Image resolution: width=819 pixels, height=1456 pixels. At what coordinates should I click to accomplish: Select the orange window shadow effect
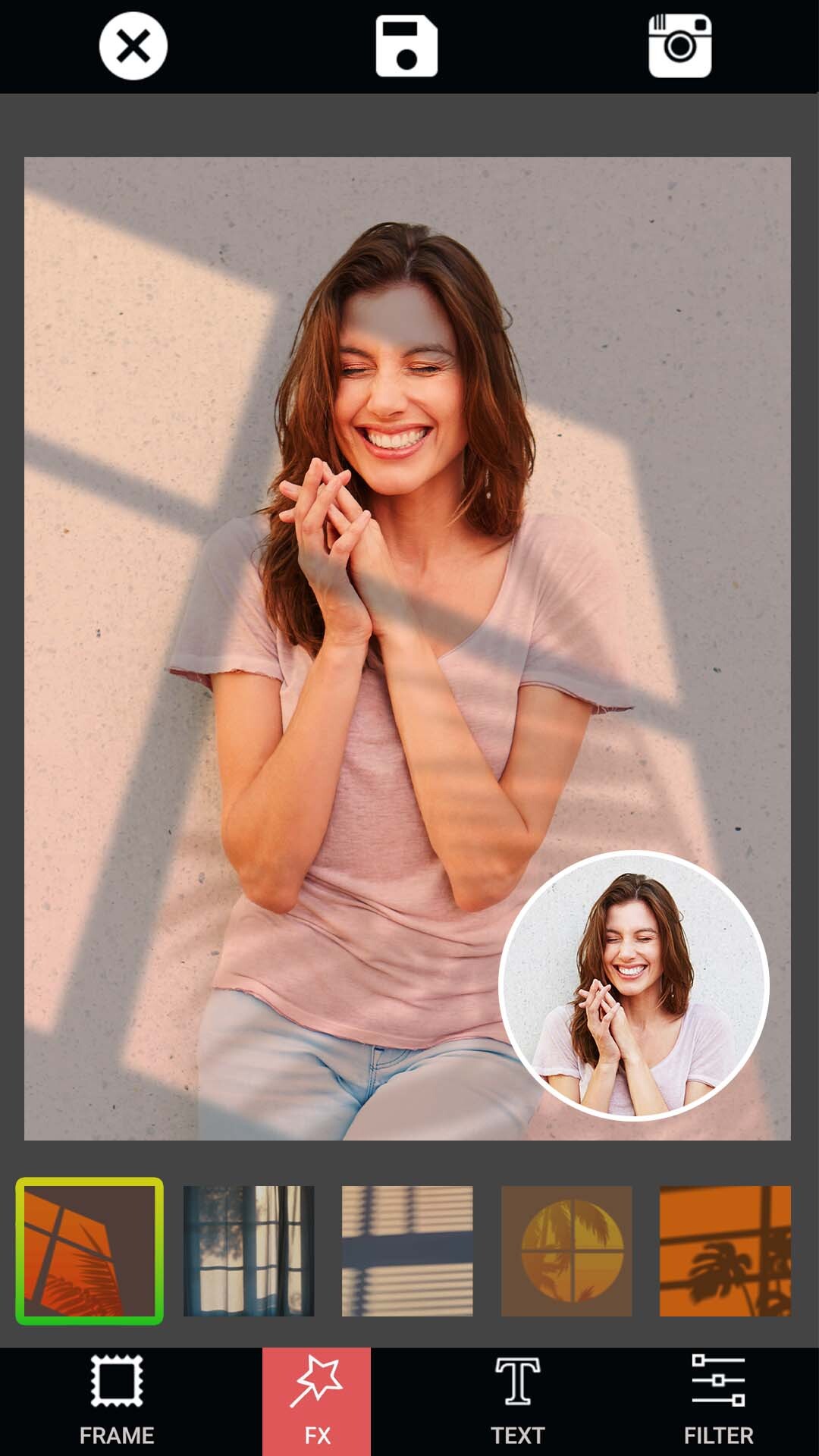(89, 1250)
